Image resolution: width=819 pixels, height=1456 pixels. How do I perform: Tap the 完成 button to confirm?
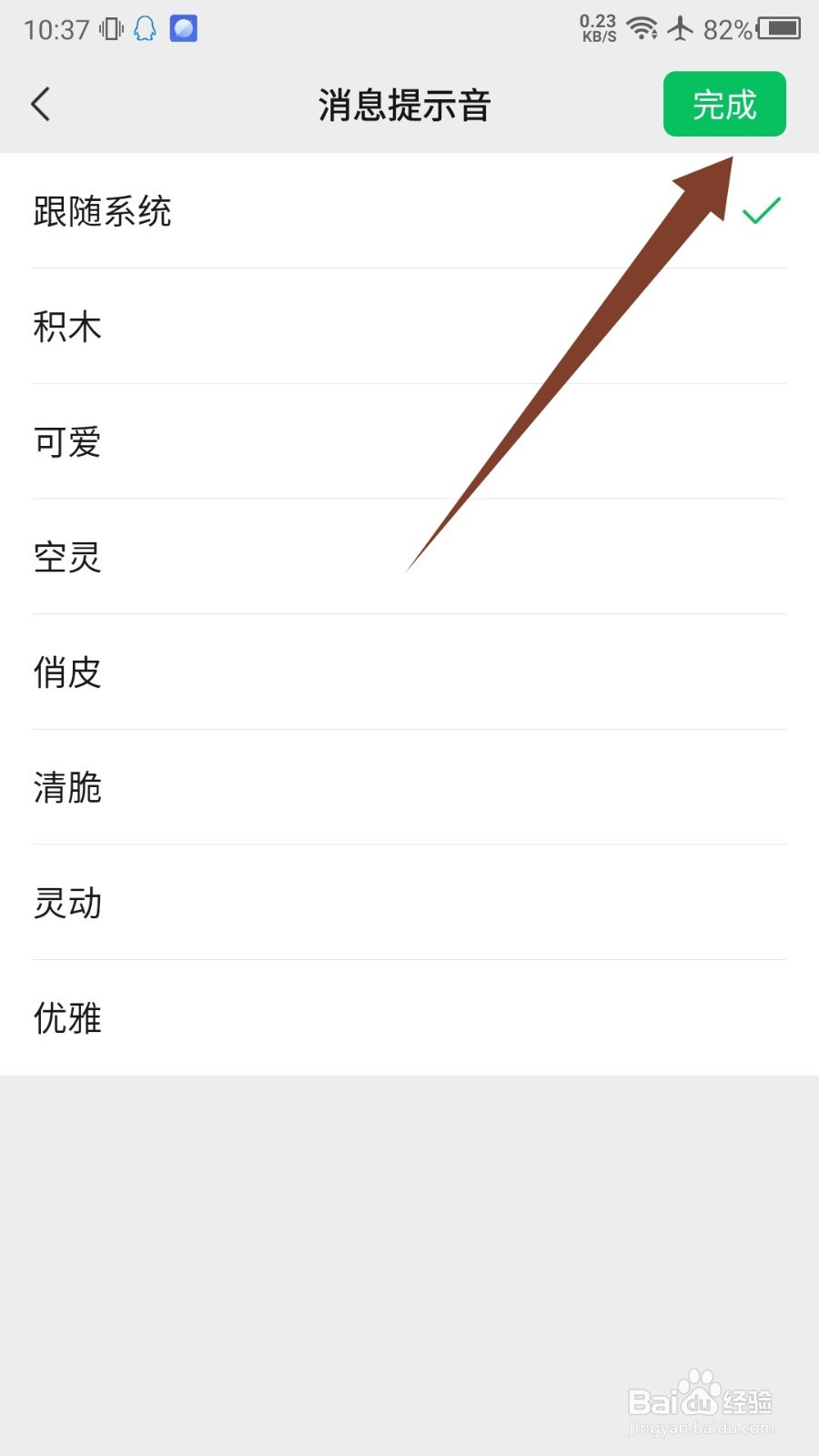(724, 105)
